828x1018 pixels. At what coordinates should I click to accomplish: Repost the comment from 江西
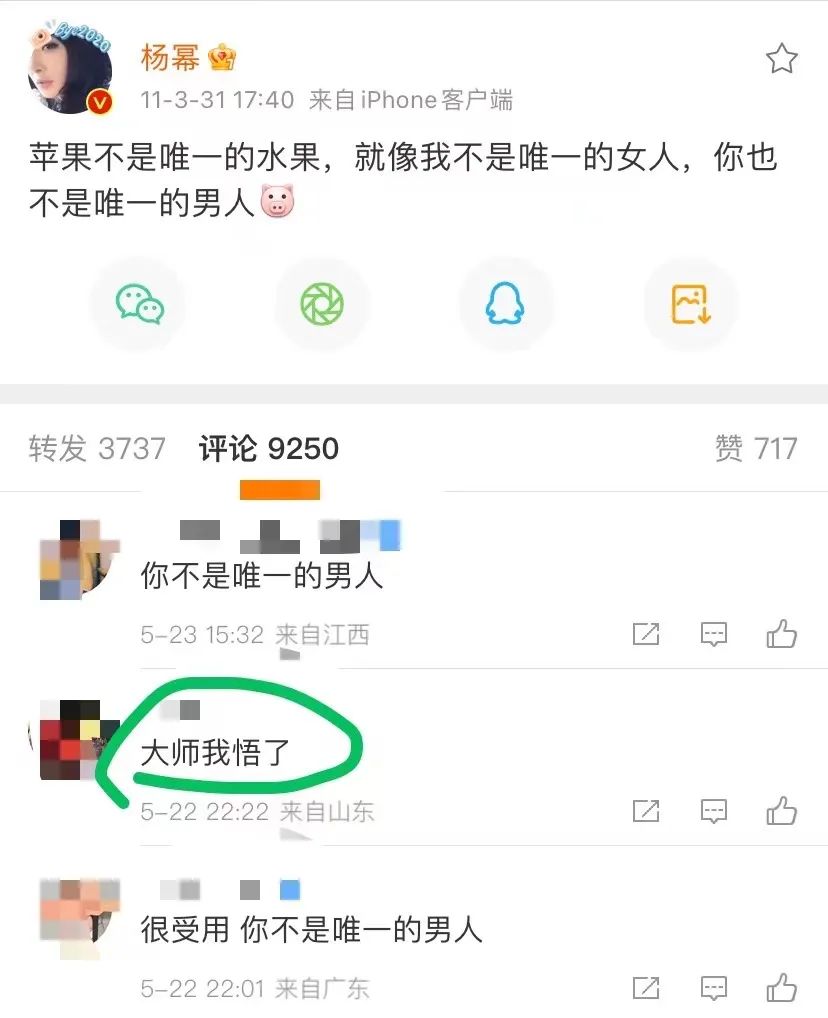(x=646, y=634)
